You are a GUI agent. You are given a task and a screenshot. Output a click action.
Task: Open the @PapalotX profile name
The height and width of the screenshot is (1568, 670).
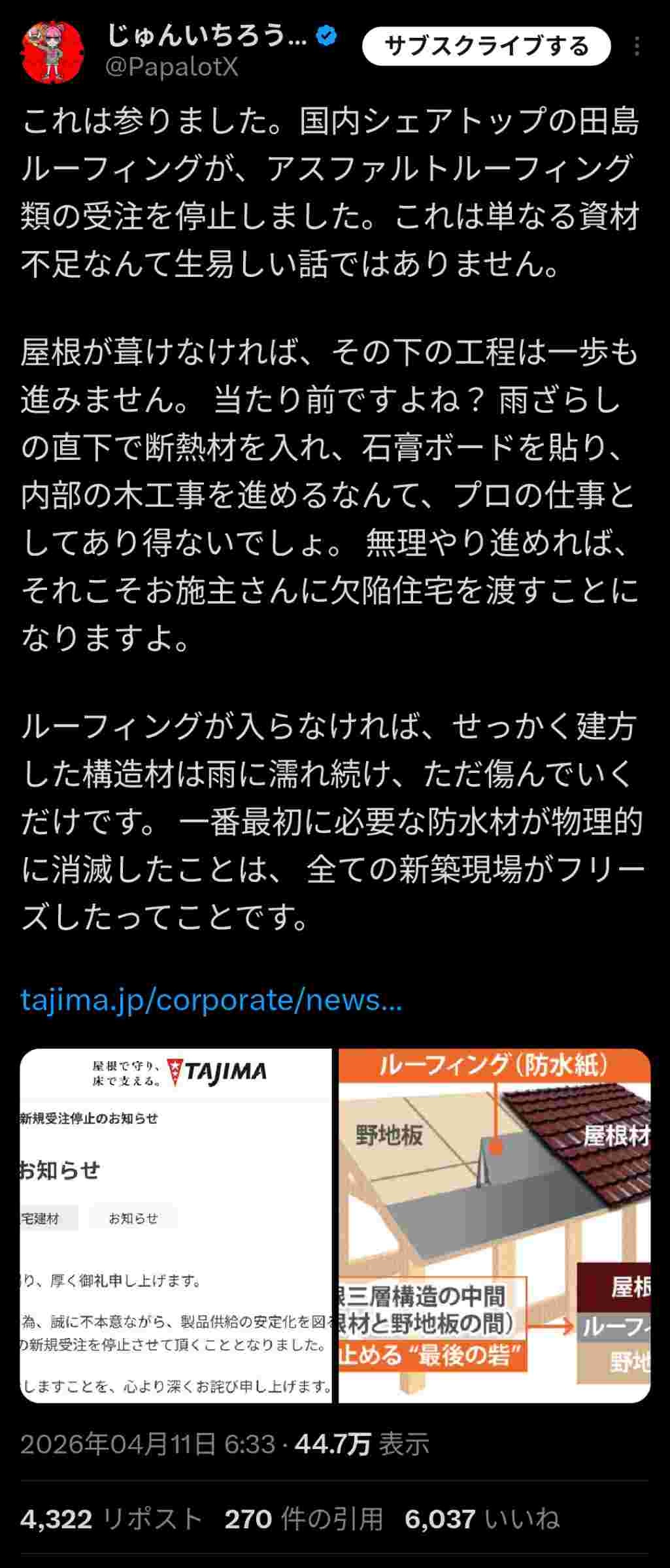[x=172, y=67]
